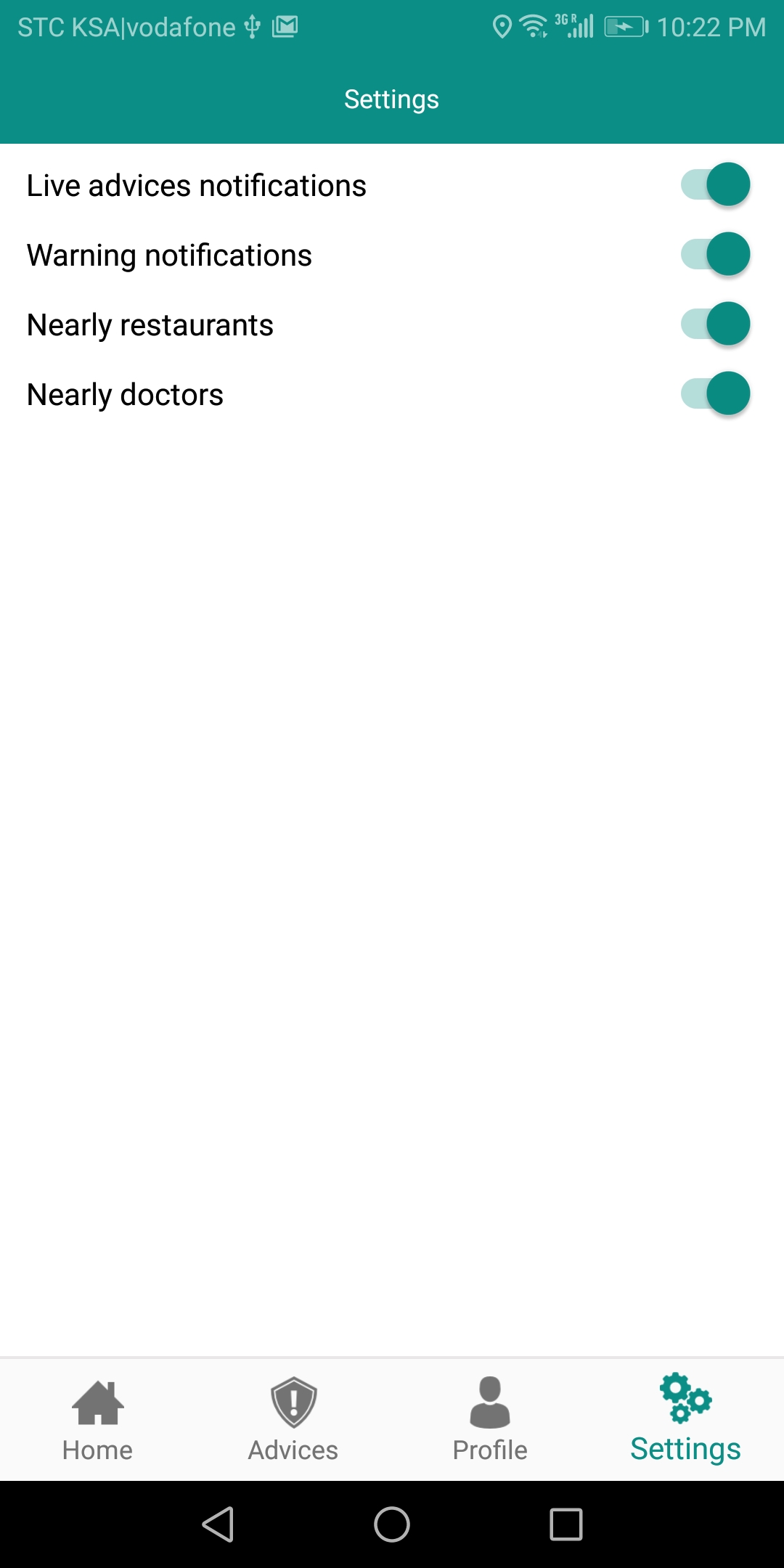784x1568 pixels.
Task: Turn off Live advices notifications switch
Action: click(x=715, y=184)
